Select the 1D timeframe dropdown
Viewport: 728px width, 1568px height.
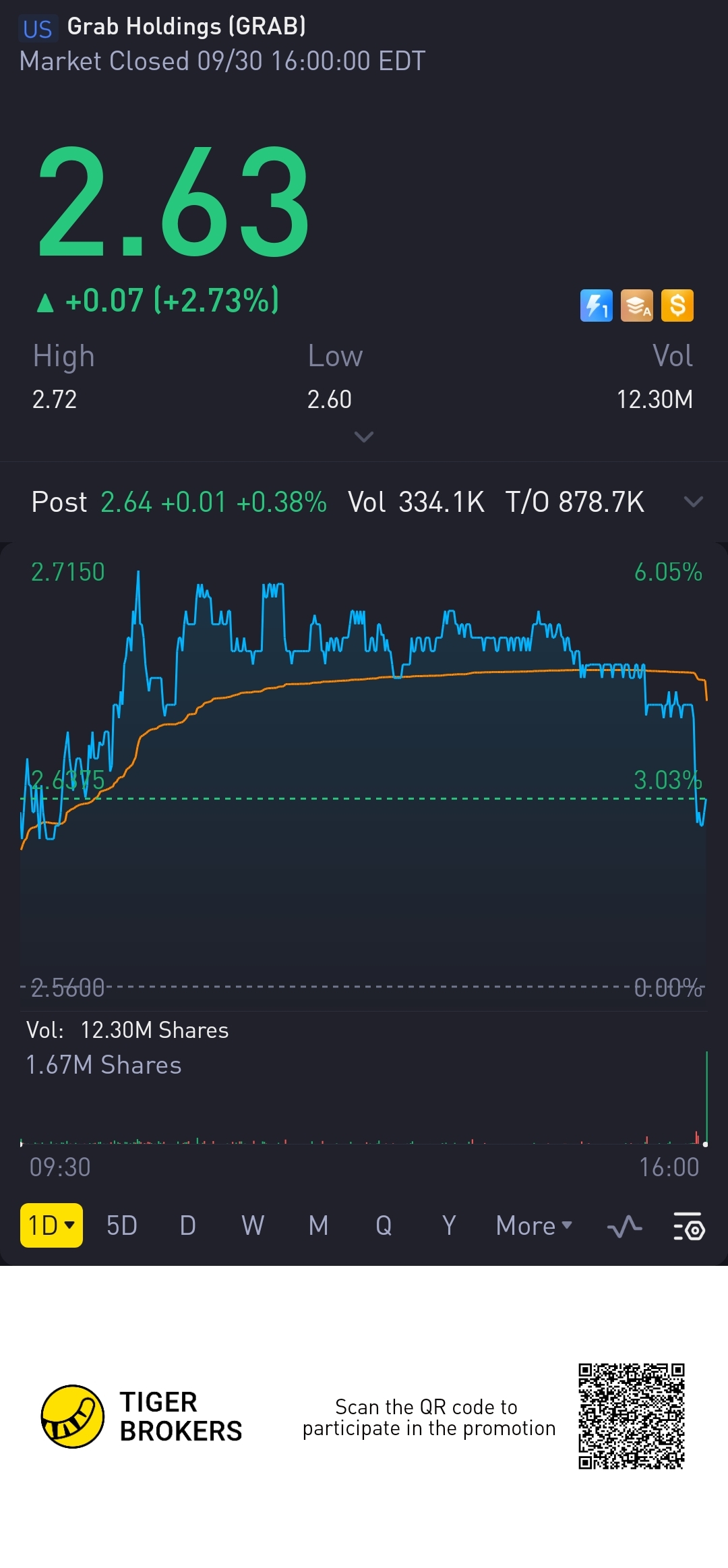pos(51,1225)
